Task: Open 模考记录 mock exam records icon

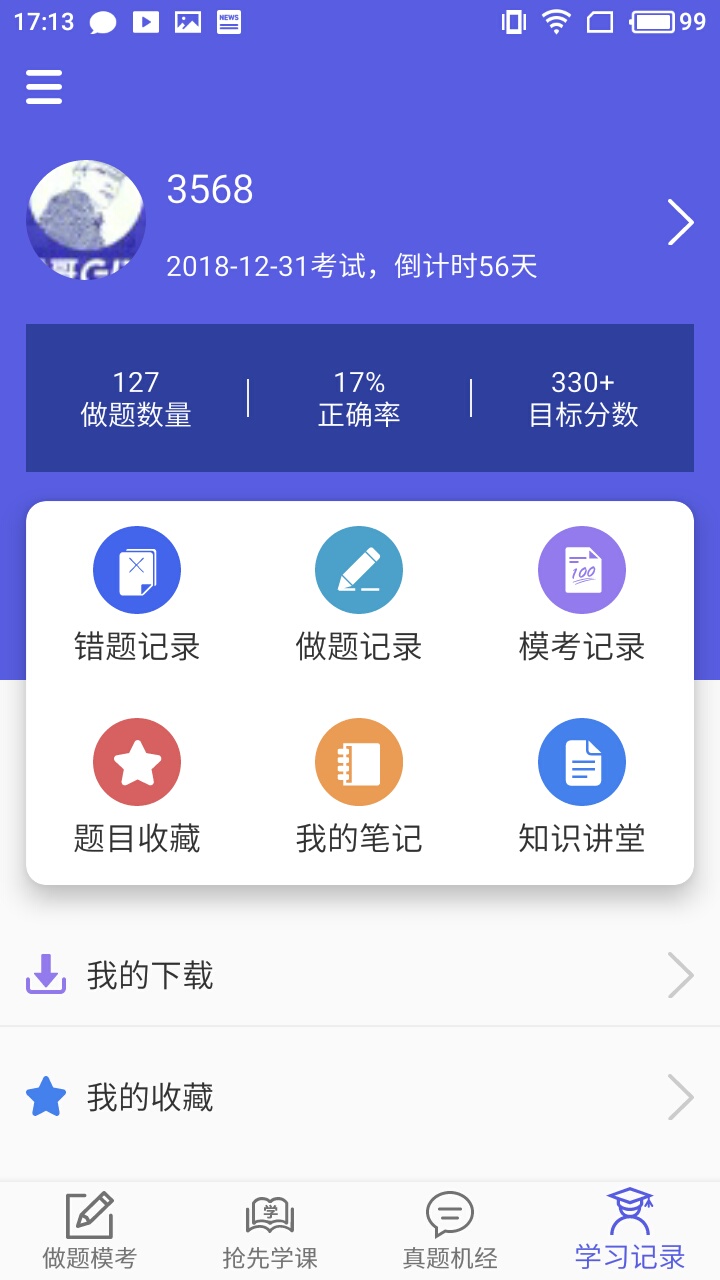Action: (582, 569)
